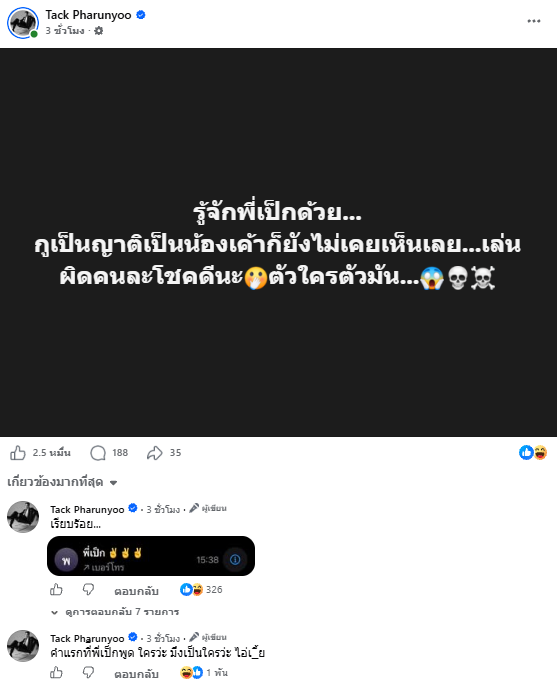
Task: Expand the 7 replies under first comment
Action: 115,612
